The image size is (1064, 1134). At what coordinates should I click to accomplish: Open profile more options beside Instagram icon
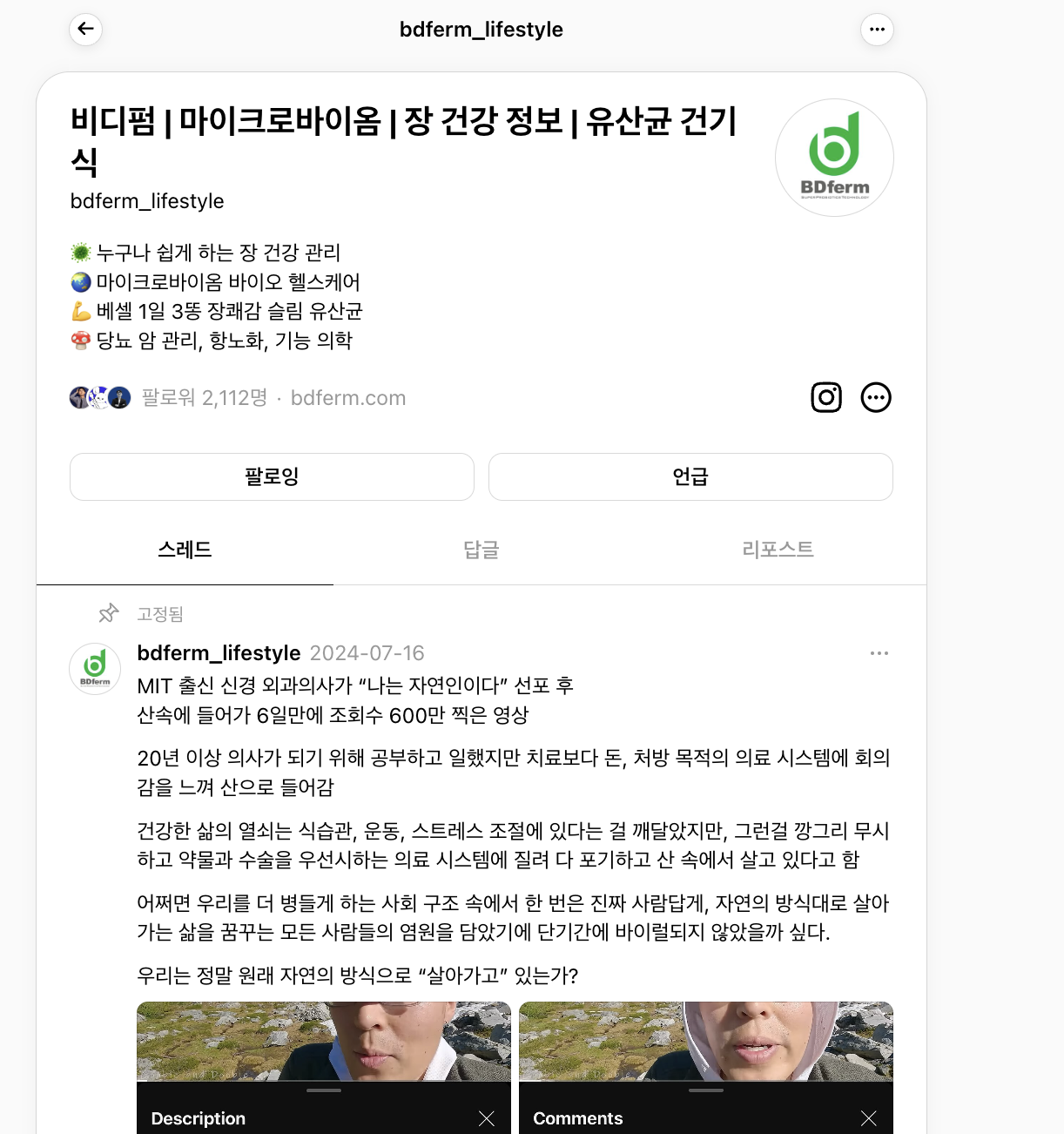pos(876,397)
